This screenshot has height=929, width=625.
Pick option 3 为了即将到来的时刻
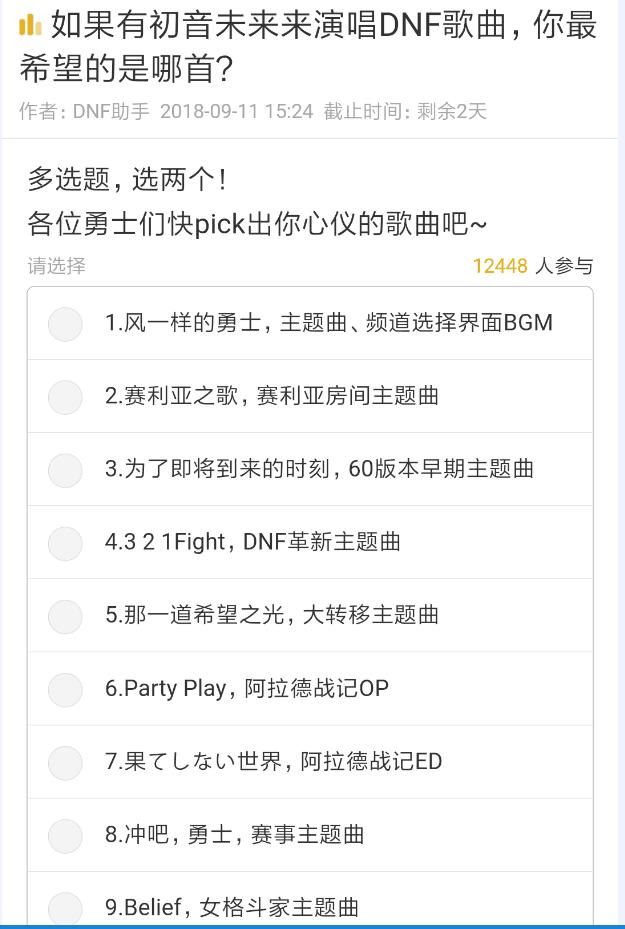click(65, 470)
